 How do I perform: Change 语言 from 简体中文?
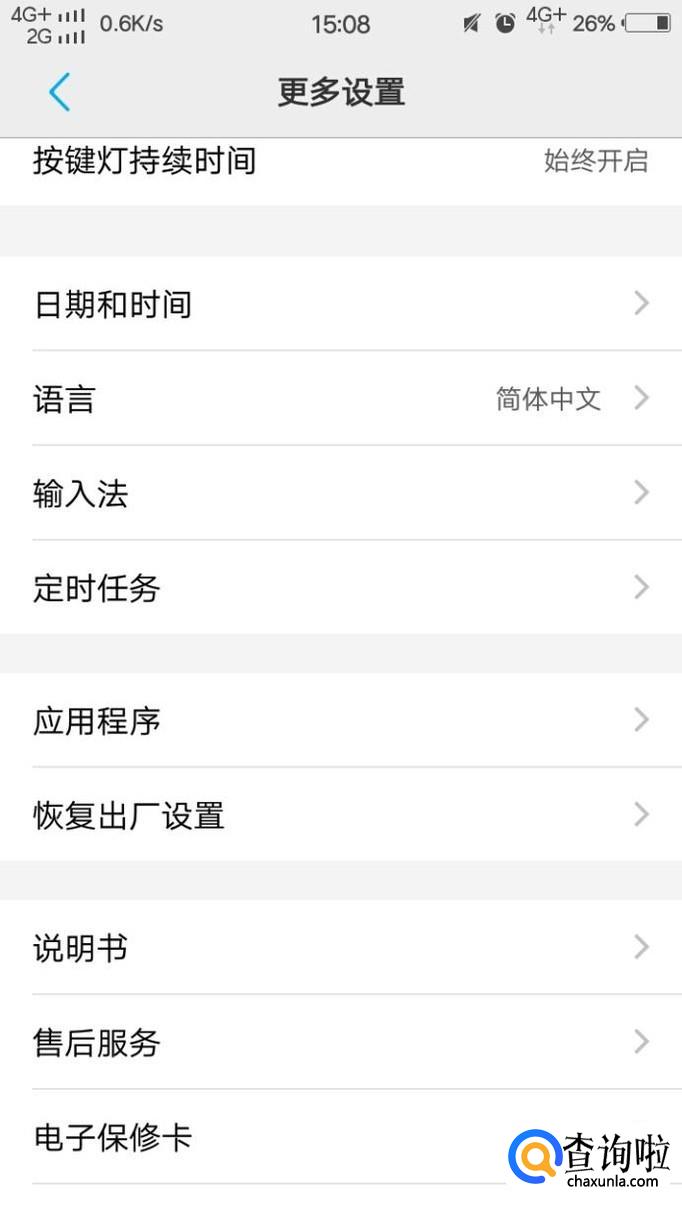340,399
